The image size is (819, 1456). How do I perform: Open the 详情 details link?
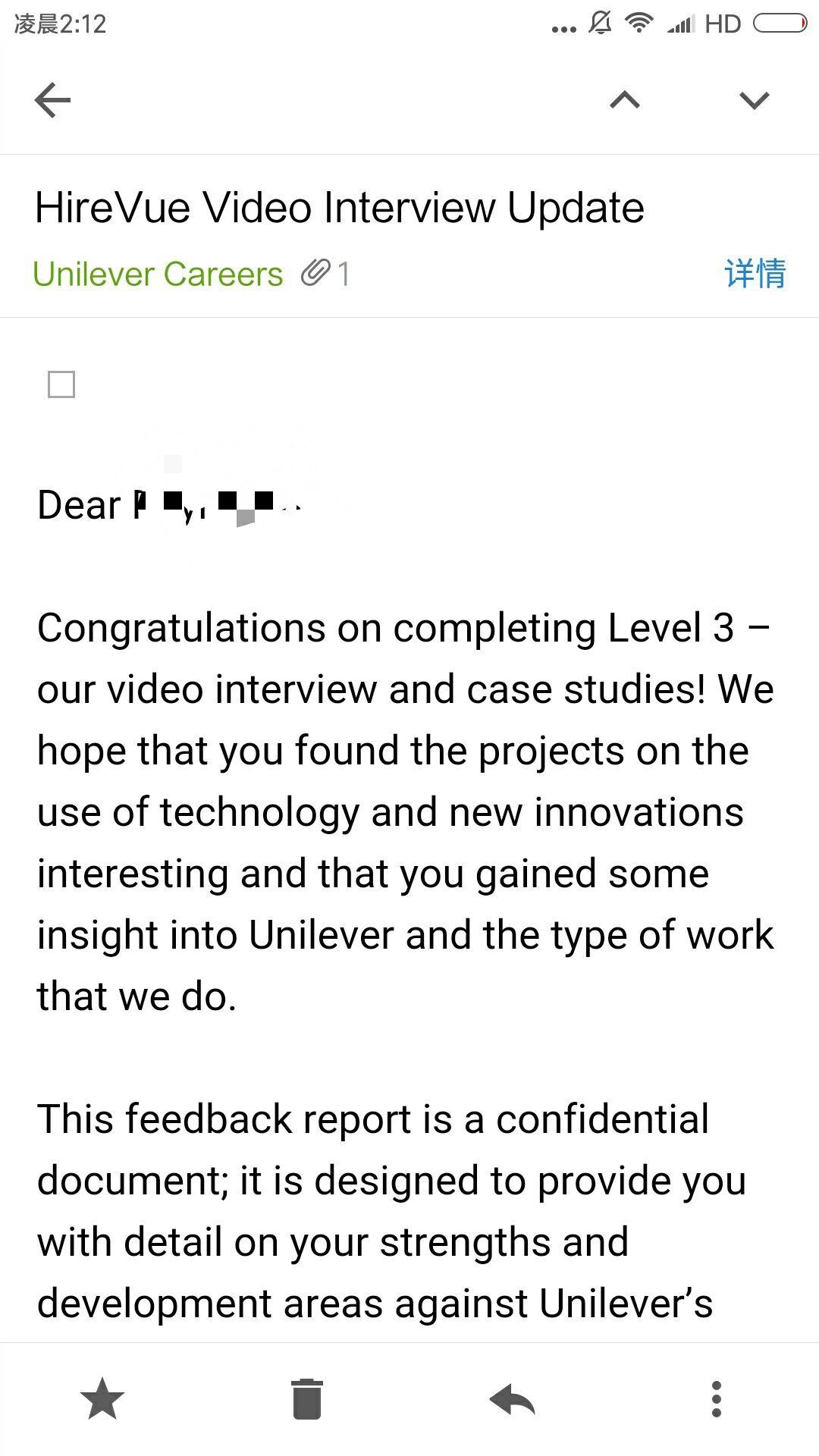(755, 273)
